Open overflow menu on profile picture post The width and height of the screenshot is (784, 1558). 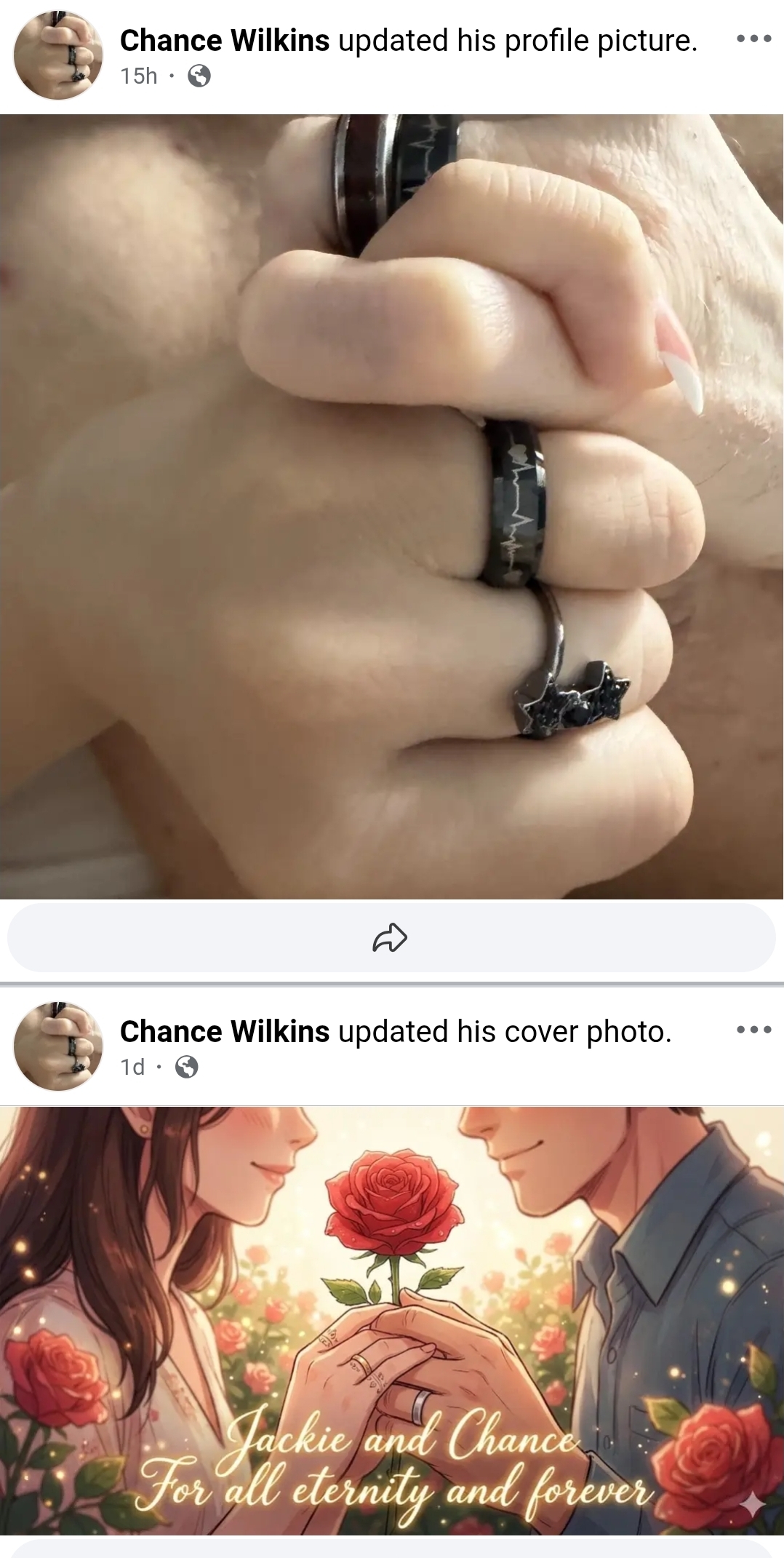[x=753, y=39]
